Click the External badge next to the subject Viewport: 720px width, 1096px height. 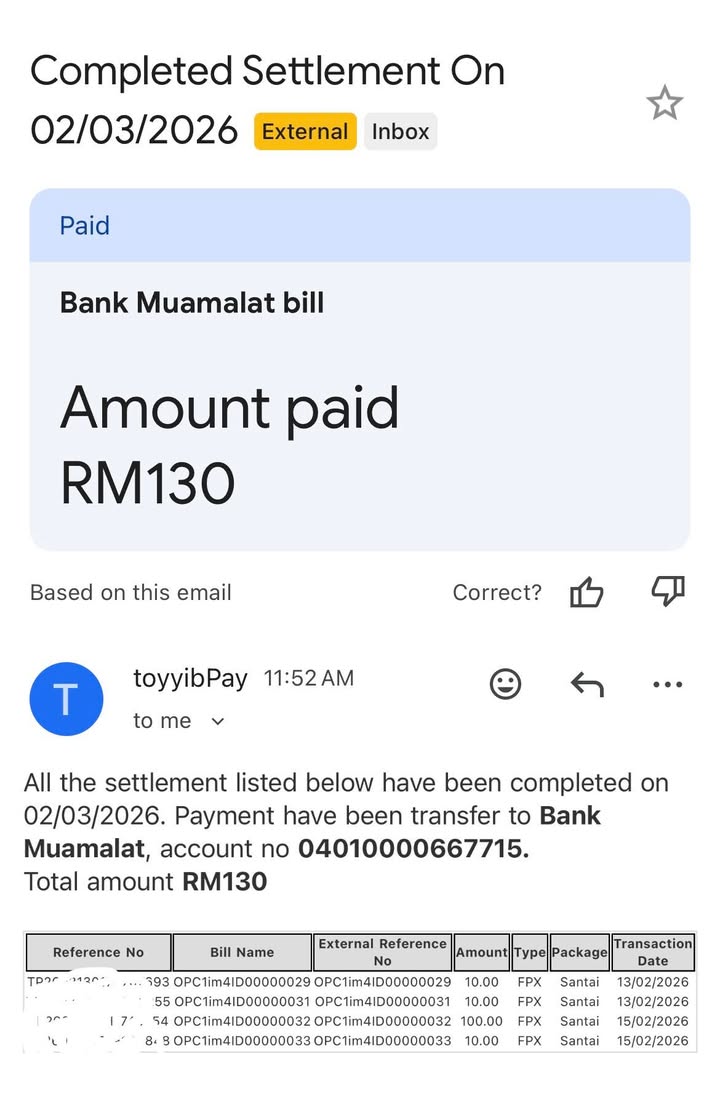click(x=304, y=131)
